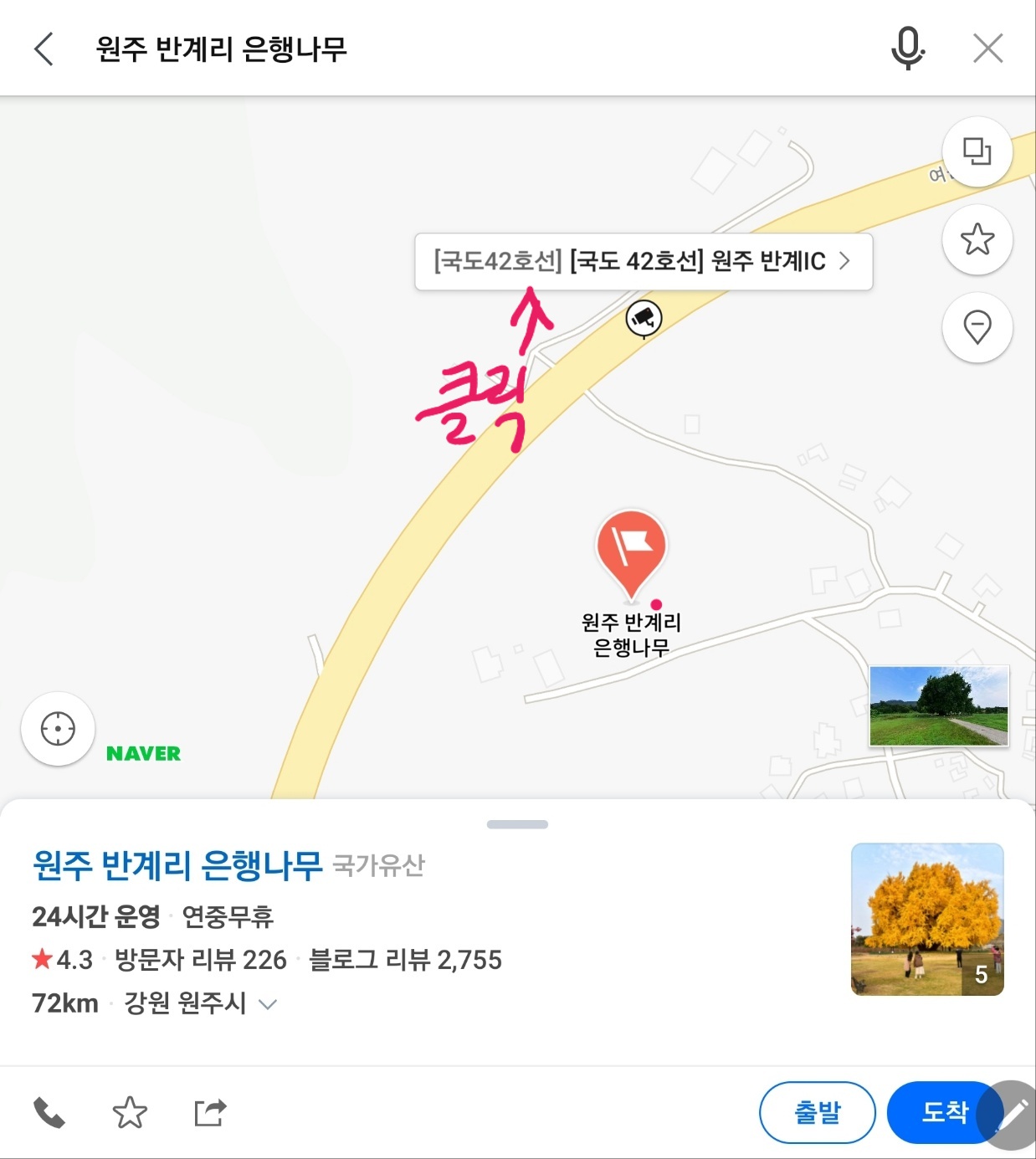Toggle the minus radius circle control
Screen dimensions: 1036x1159
point(977,328)
